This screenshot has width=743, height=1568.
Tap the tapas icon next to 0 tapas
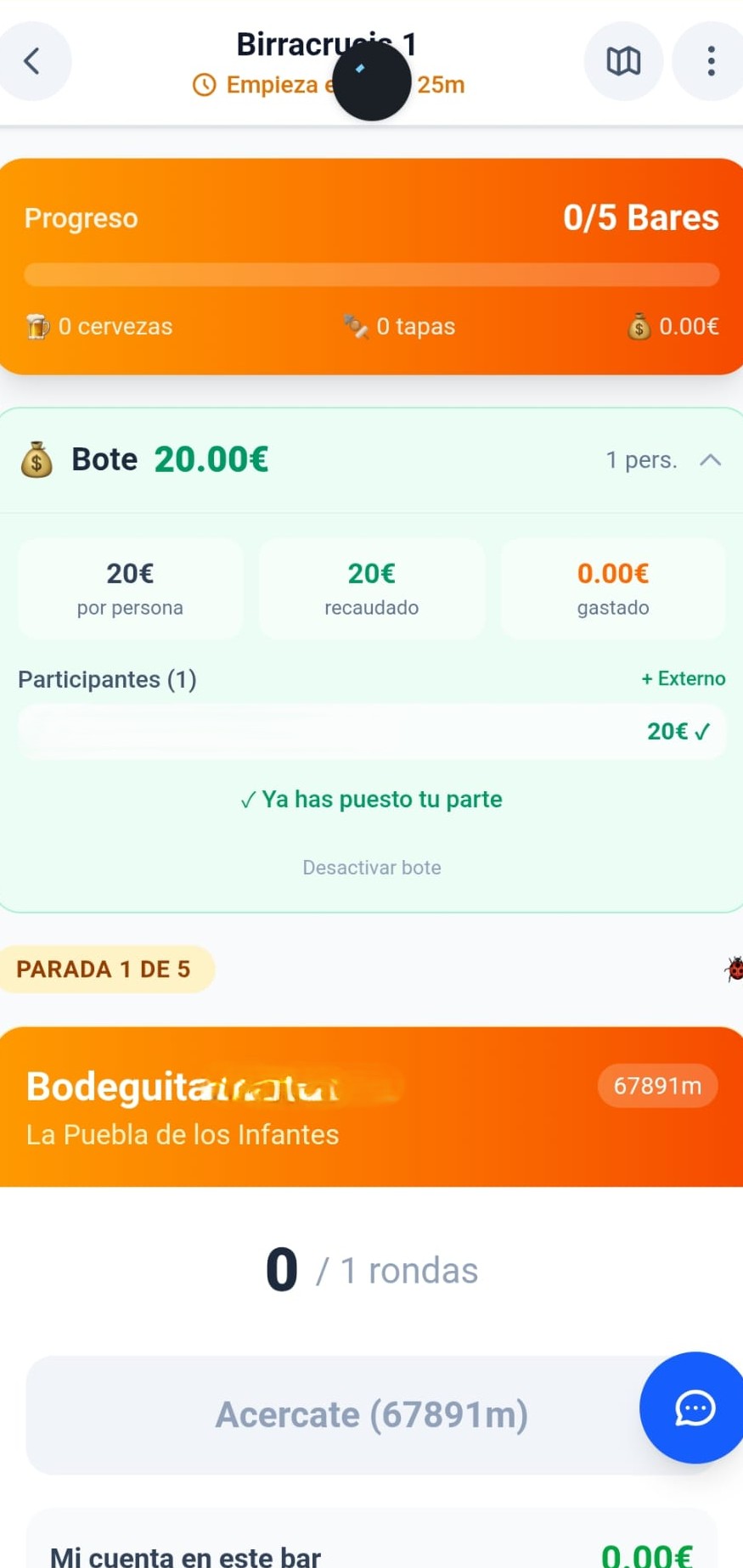tap(356, 325)
